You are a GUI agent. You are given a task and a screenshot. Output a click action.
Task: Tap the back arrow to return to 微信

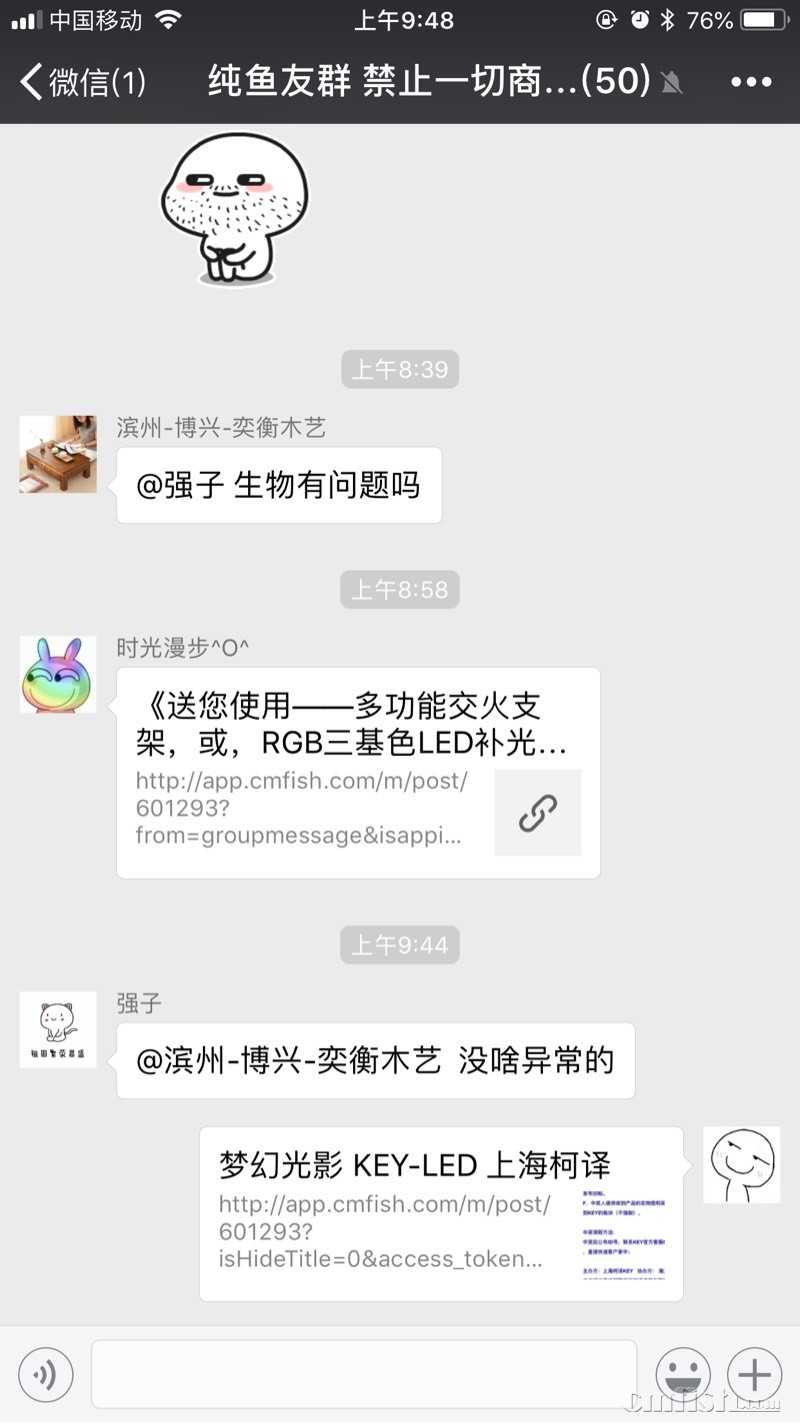coord(27,82)
